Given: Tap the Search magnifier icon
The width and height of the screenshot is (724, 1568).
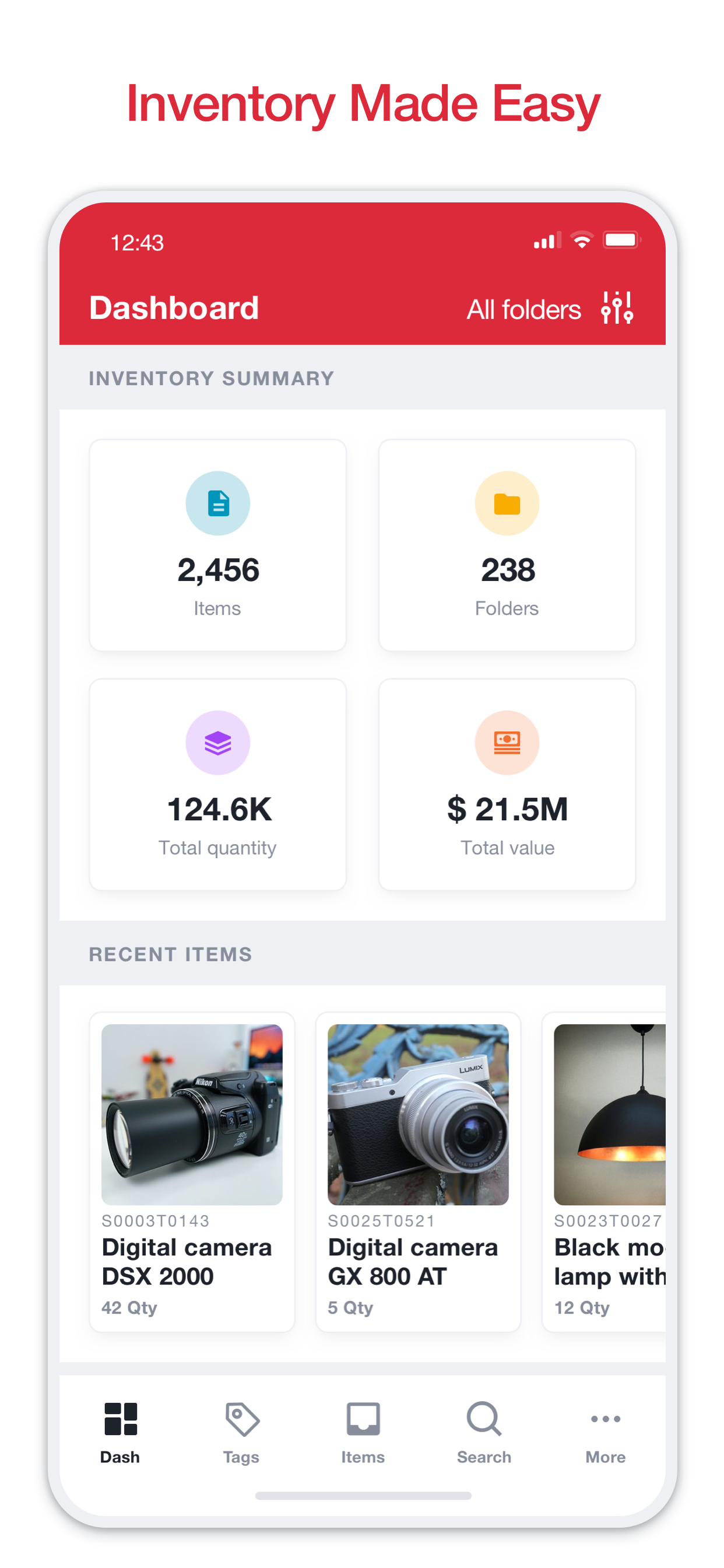Looking at the screenshot, I should [483, 1418].
